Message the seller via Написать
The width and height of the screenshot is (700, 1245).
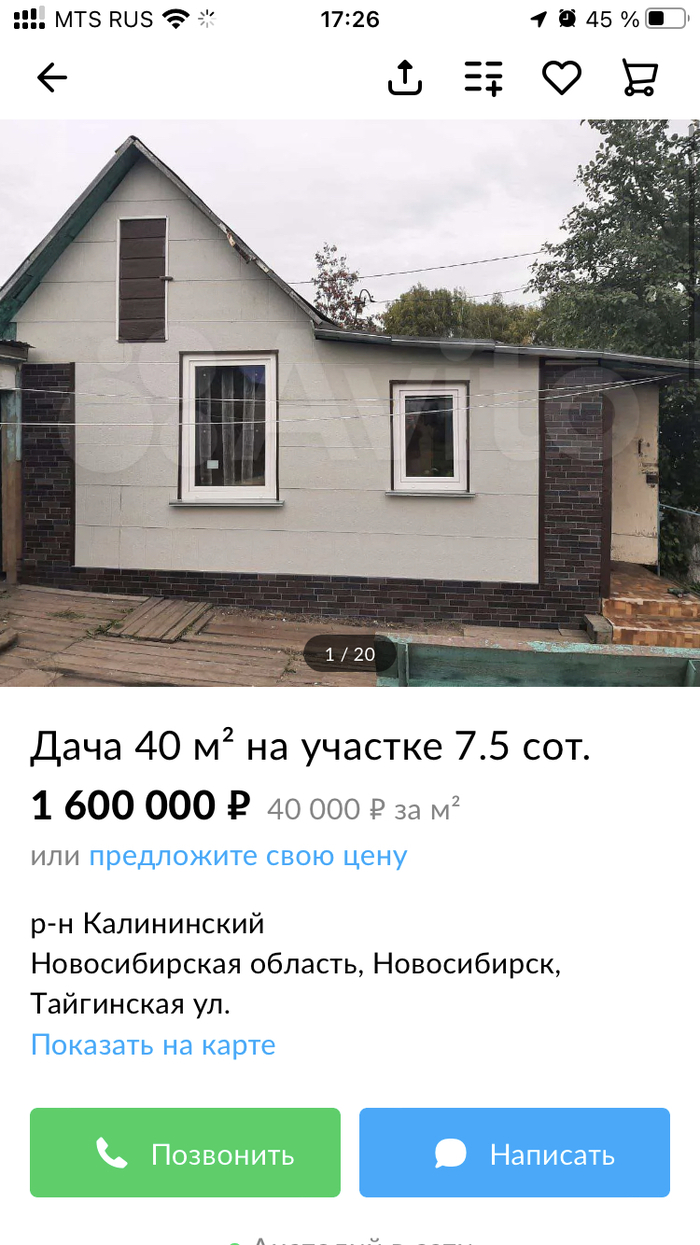[514, 1153]
